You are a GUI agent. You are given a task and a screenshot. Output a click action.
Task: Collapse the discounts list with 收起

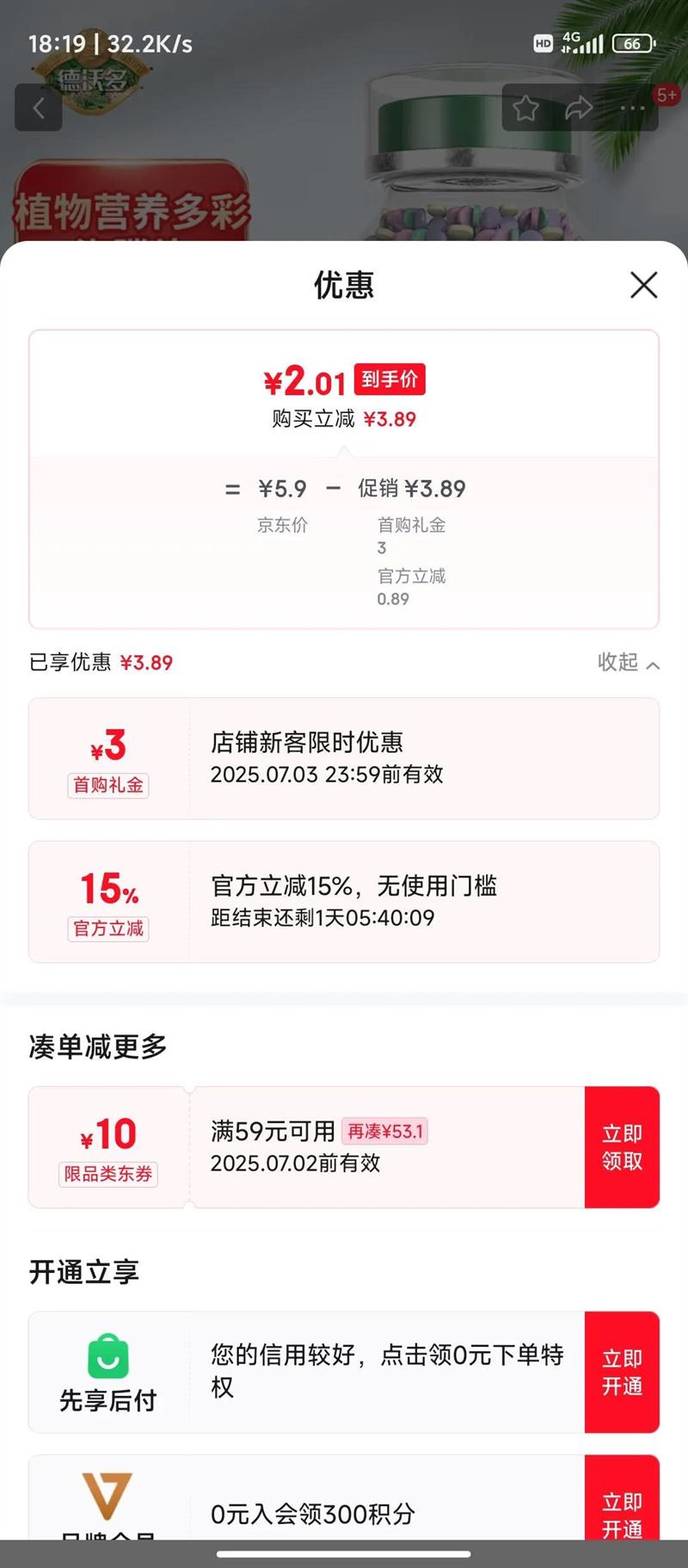[629, 663]
